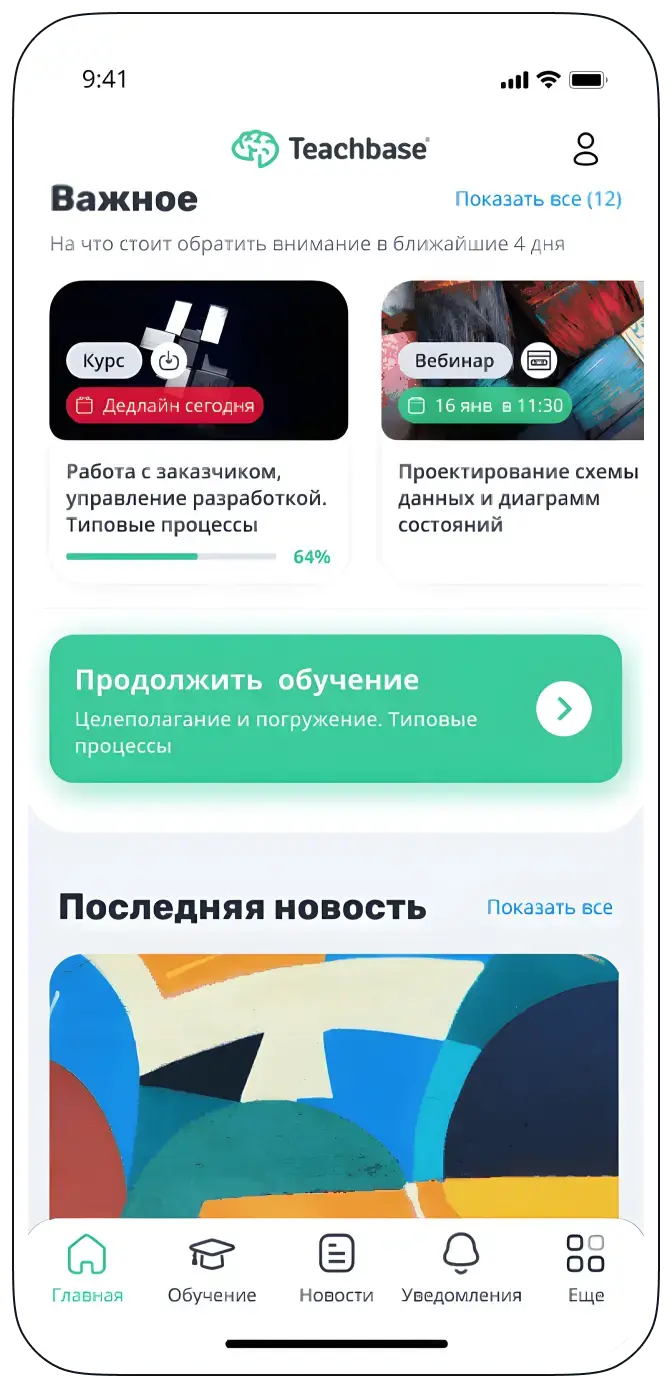Tap the download icon on the Курс card
The height and width of the screenshot is (1388, 672).
coord(169,361)
